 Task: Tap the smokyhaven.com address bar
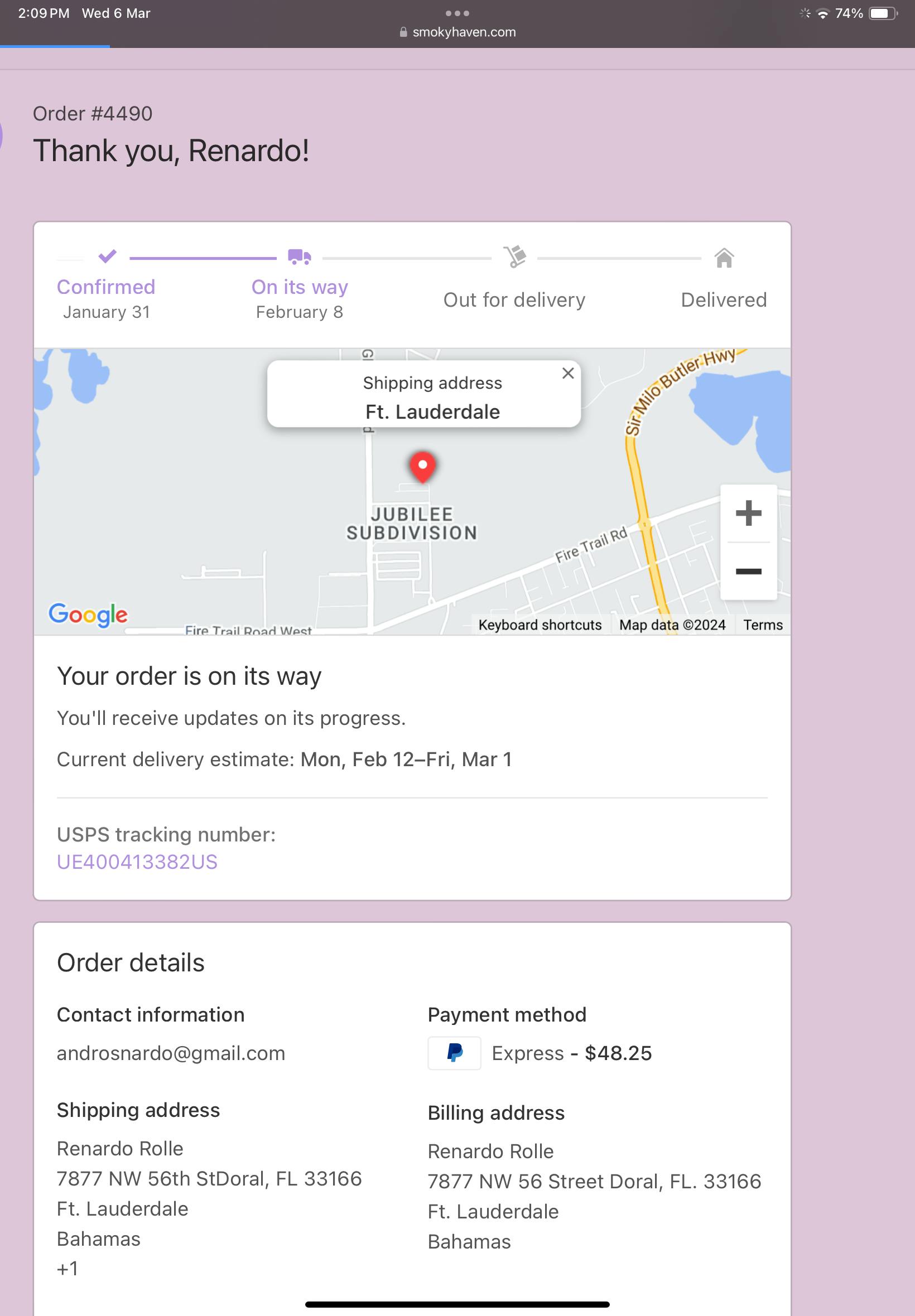click(458, 32)
